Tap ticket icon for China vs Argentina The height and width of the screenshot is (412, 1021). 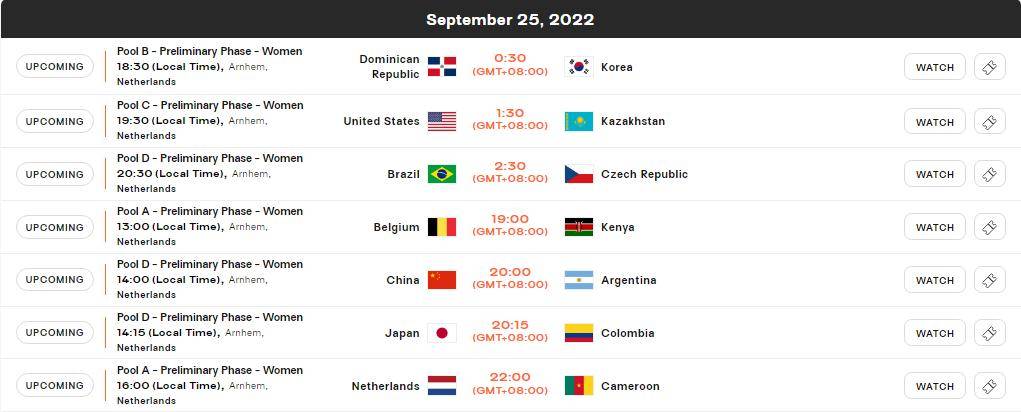989,280
